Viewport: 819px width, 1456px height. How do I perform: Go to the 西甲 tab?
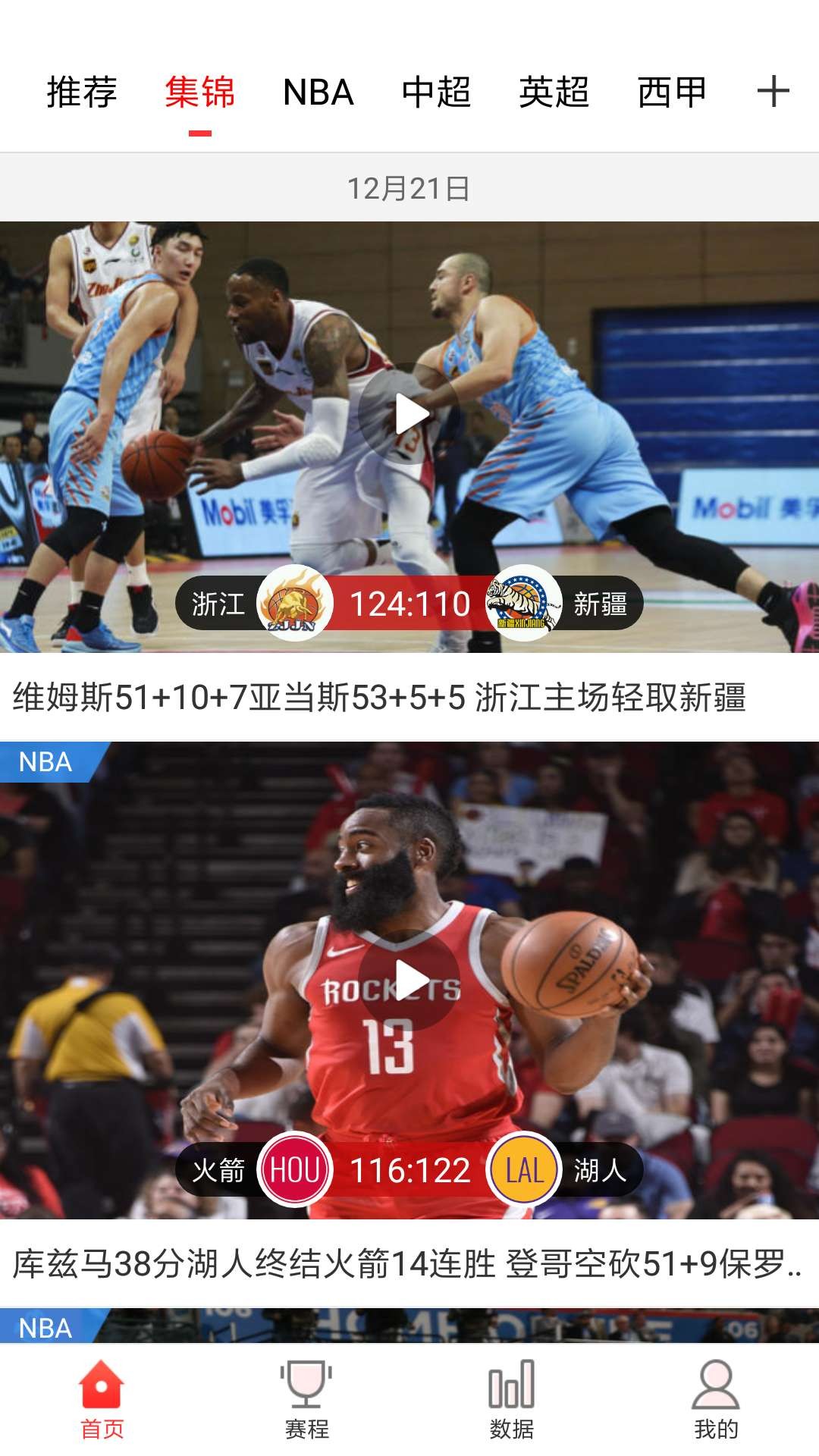[672, 93]
